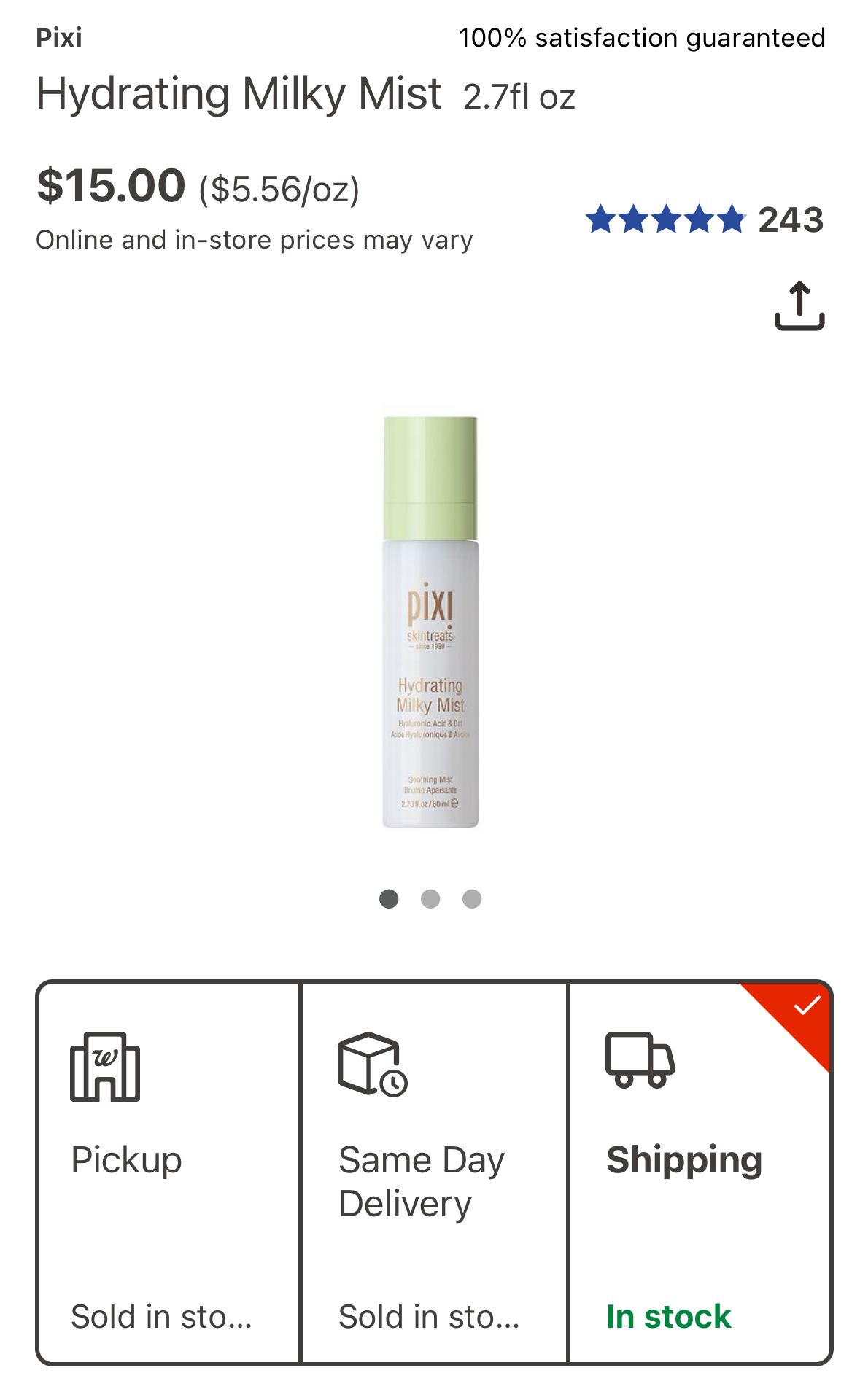This screenshot has height=1400, width=860.
Task: Jump to the third product image dot
Action: coord(472,898)
